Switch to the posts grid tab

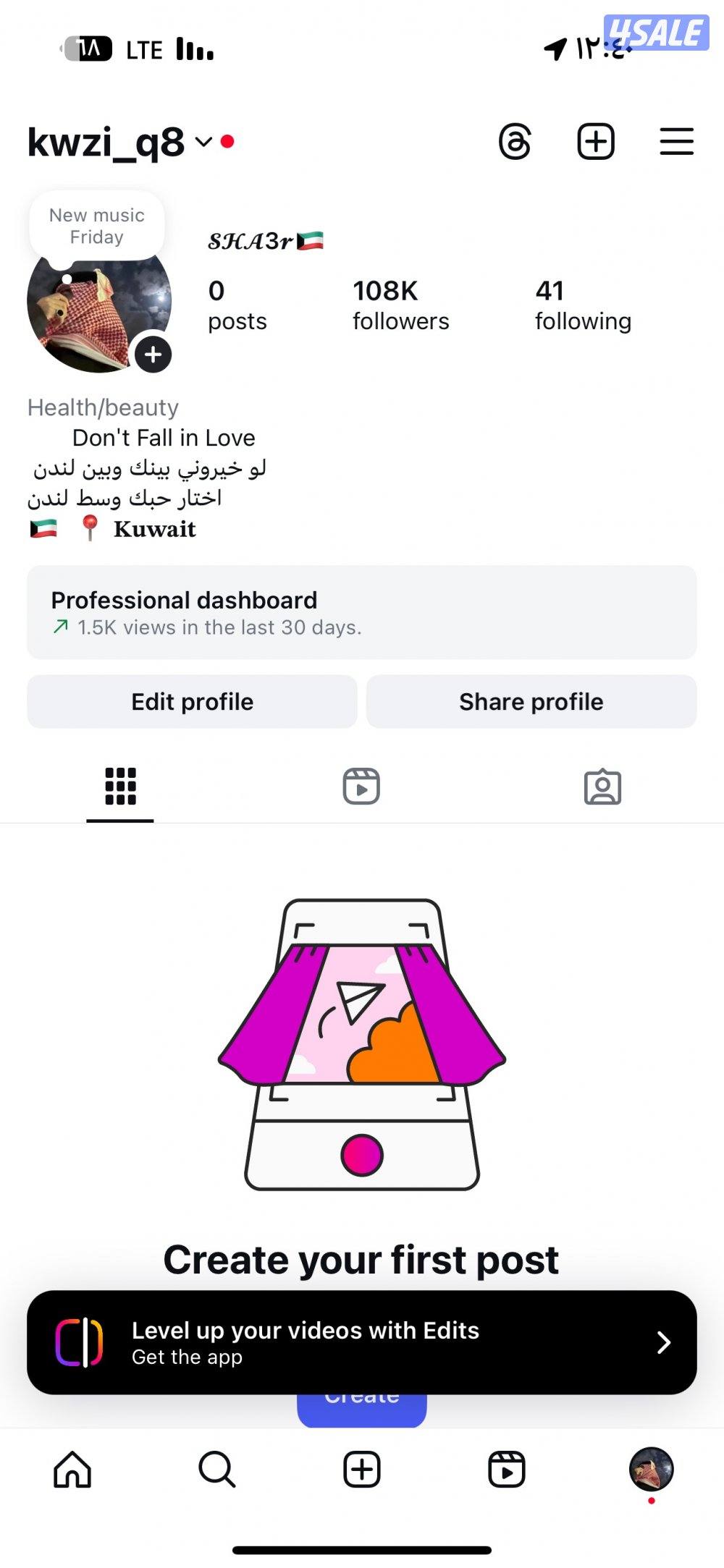click(x=120, y=786)
